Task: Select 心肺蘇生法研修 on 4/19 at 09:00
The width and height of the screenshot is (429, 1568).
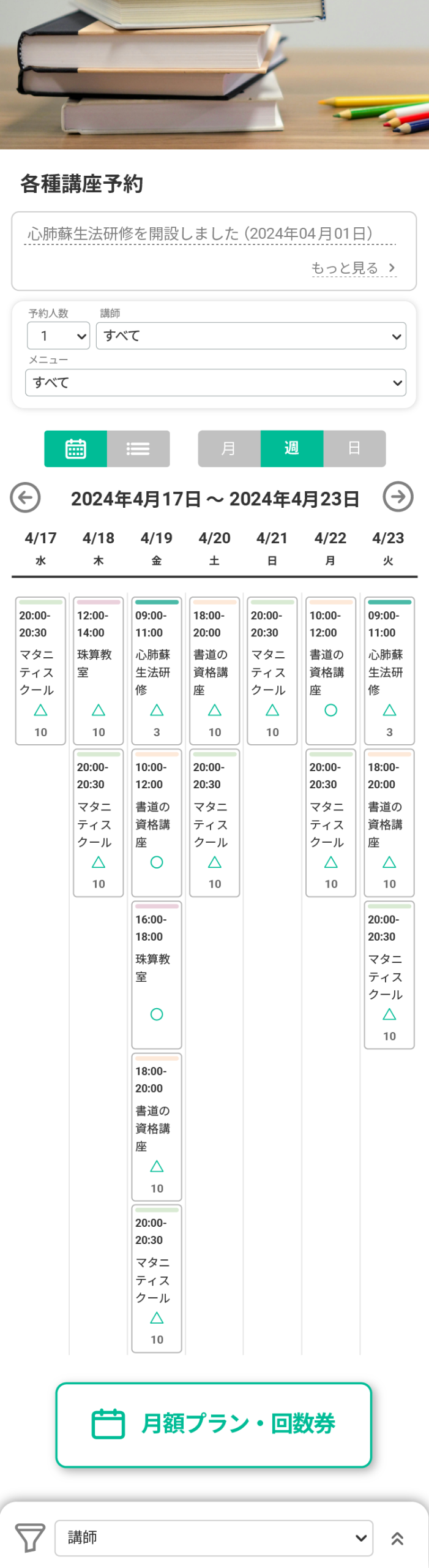Action: (157, 671)
